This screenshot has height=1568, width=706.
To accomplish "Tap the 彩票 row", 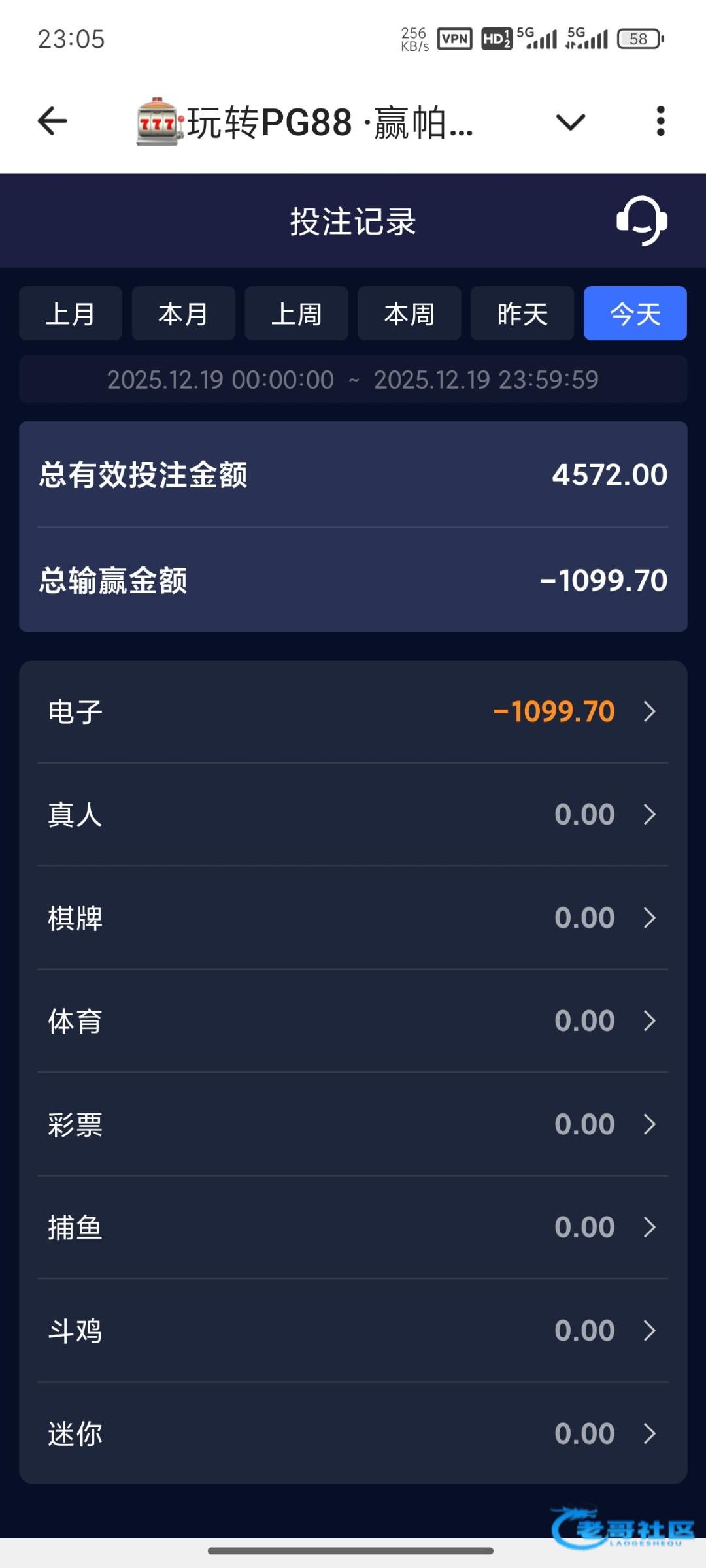I will (353, 1124).
